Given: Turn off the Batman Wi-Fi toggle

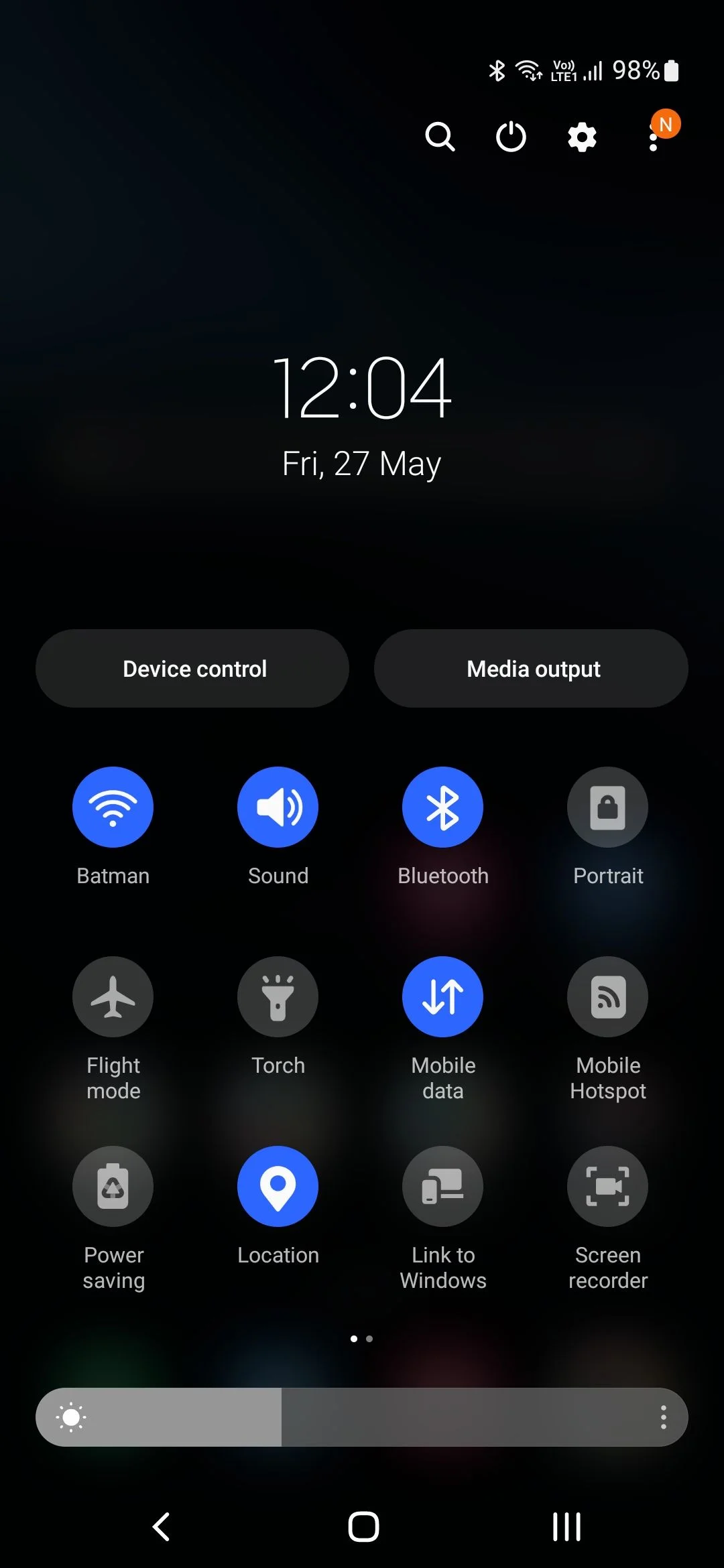Looking at the screenshot, I should (x=113, y=807).
